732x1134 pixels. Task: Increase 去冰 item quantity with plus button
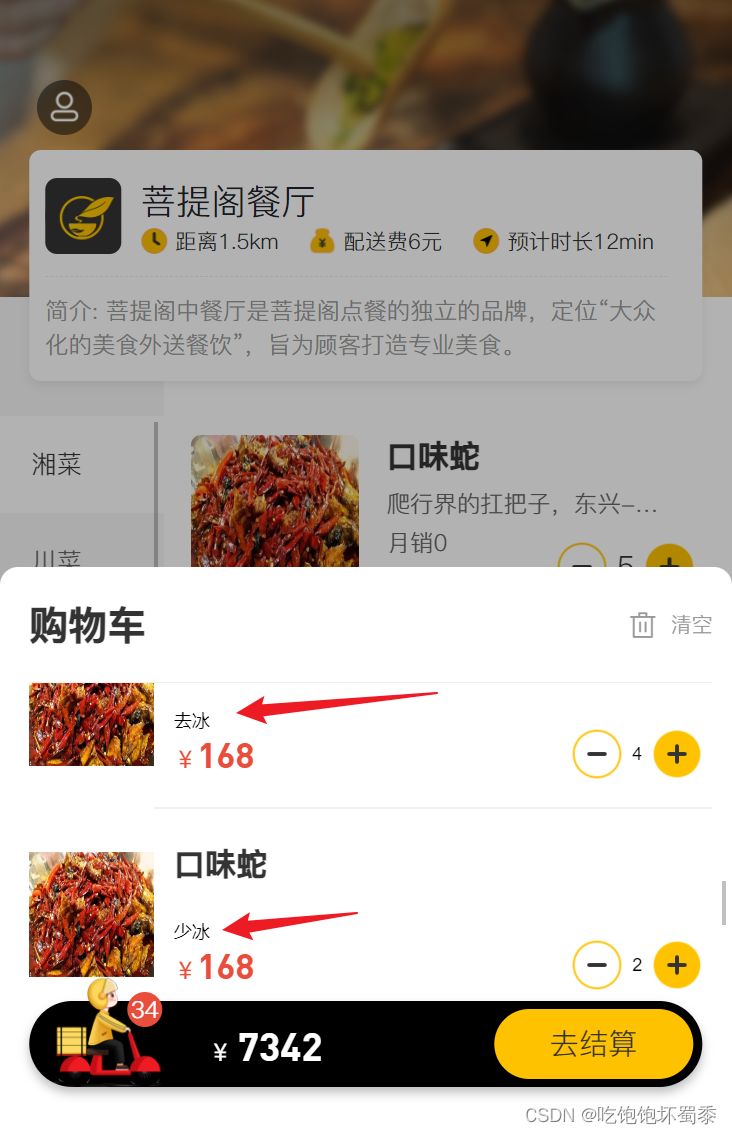point(677,754)
